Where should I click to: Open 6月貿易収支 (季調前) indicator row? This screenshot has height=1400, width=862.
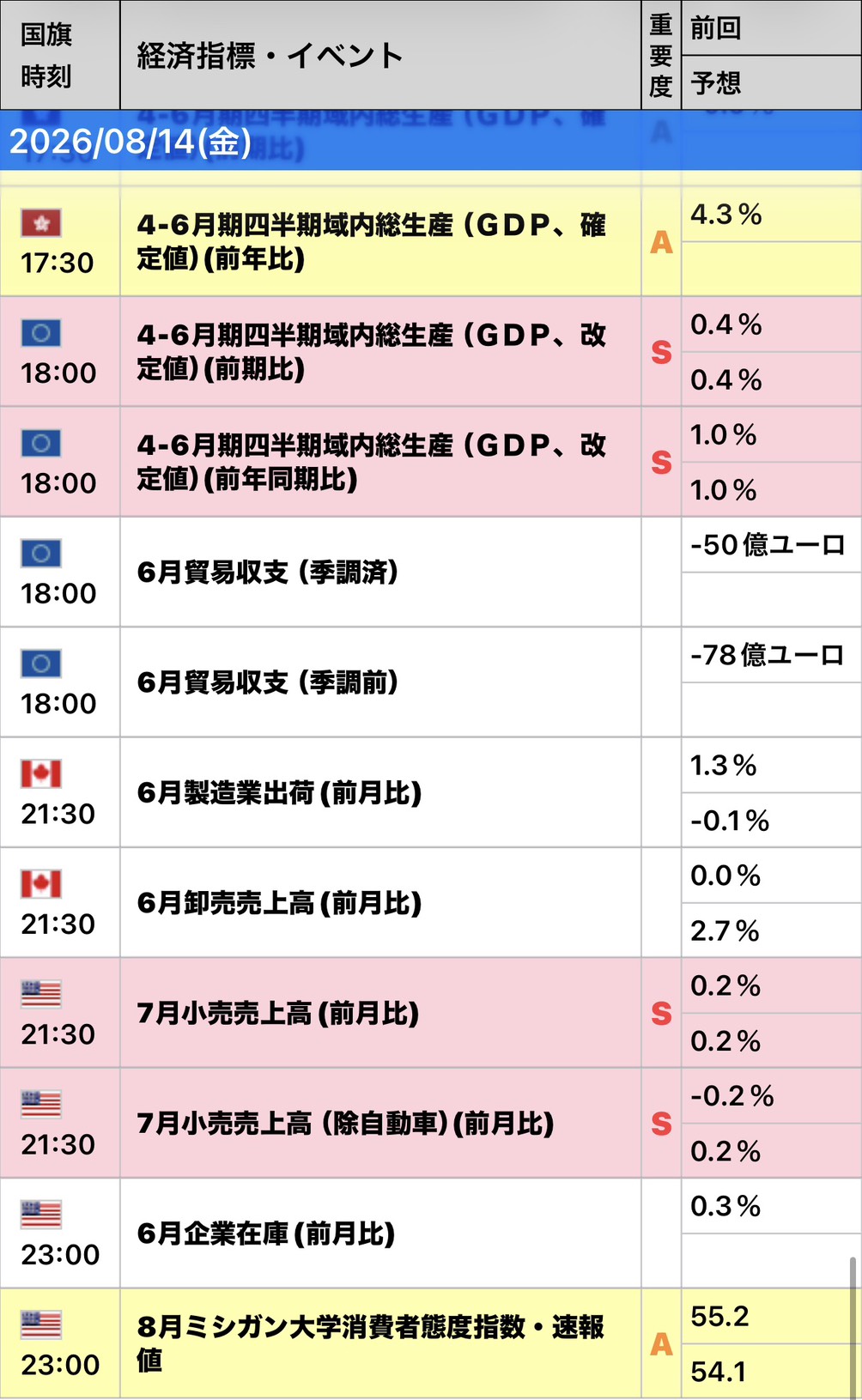coord(431,682)
